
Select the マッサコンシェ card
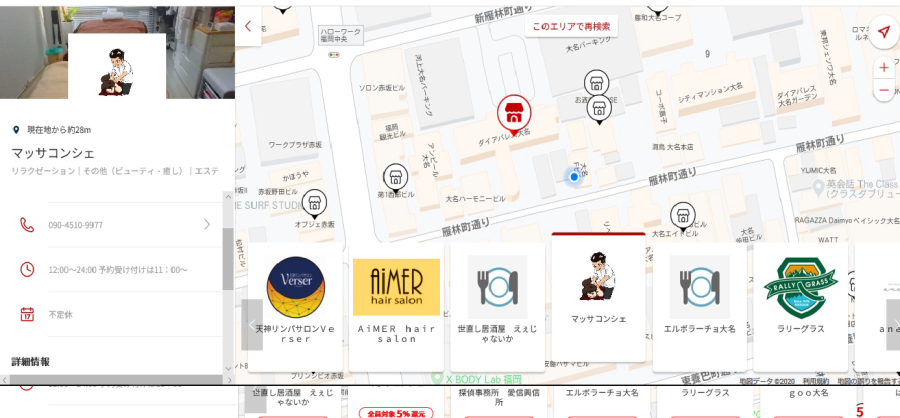click(x=598, y=297)
